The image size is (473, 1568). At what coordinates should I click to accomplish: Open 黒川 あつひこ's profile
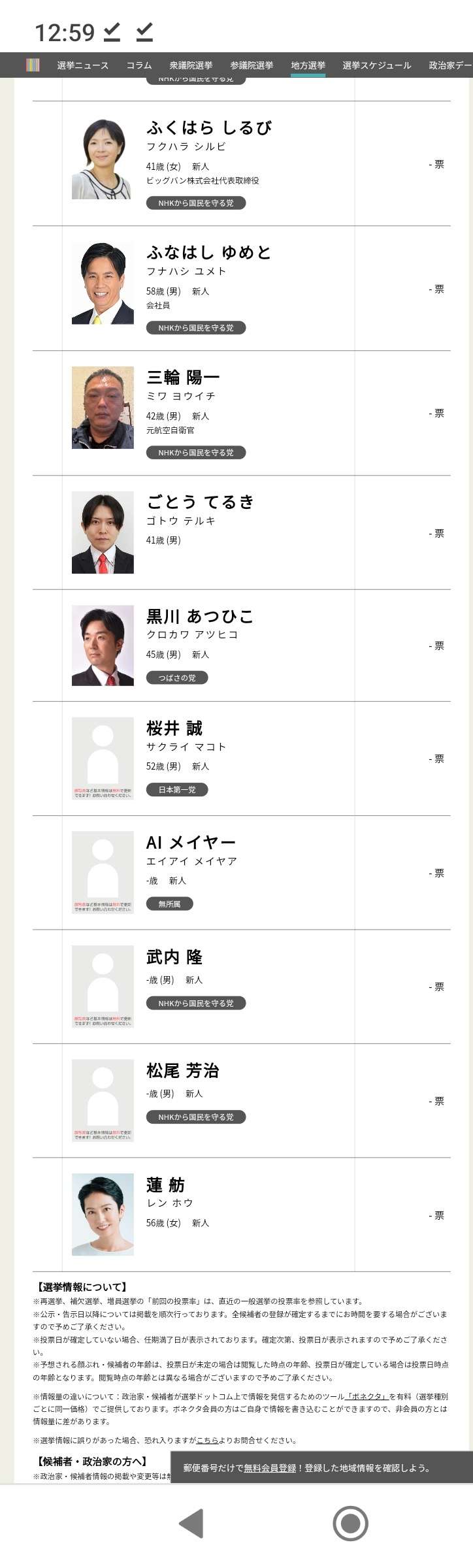[x=199, y=616]
